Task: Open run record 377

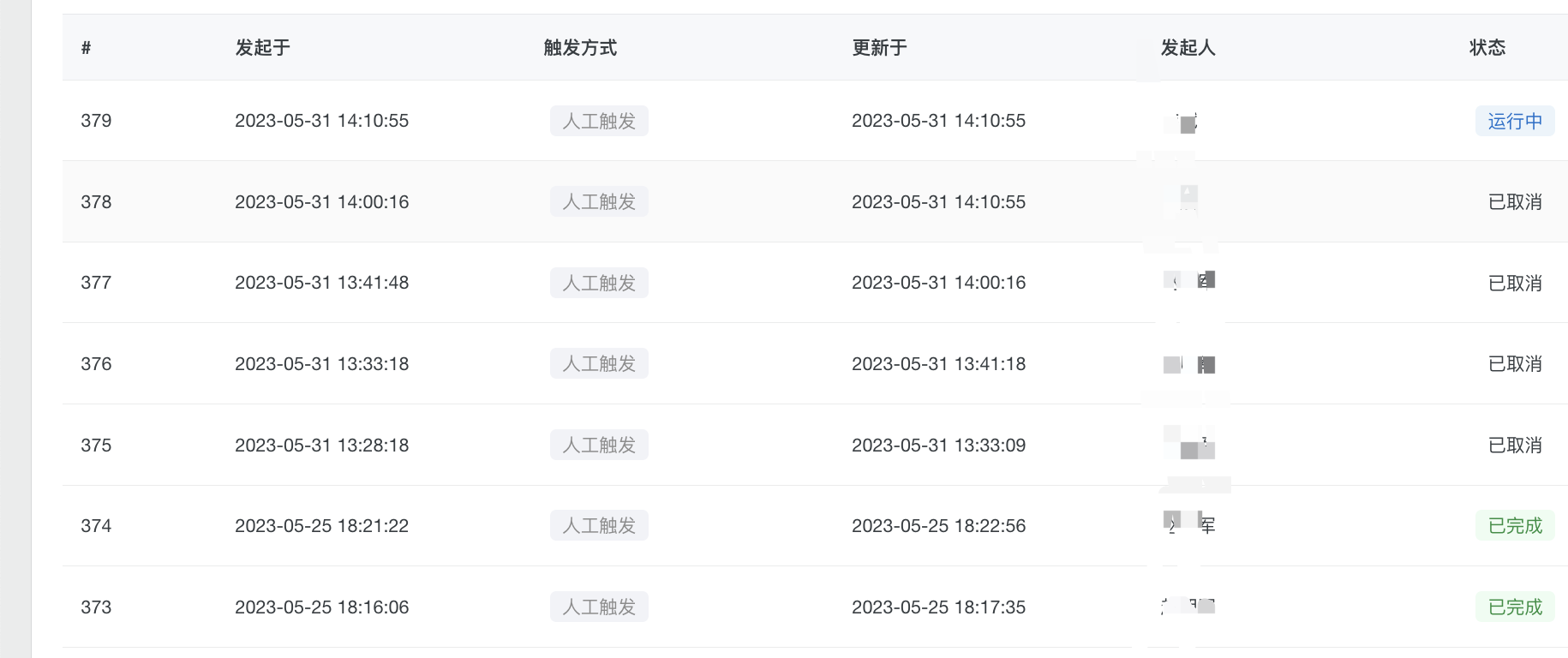Action: coord(96,283)
